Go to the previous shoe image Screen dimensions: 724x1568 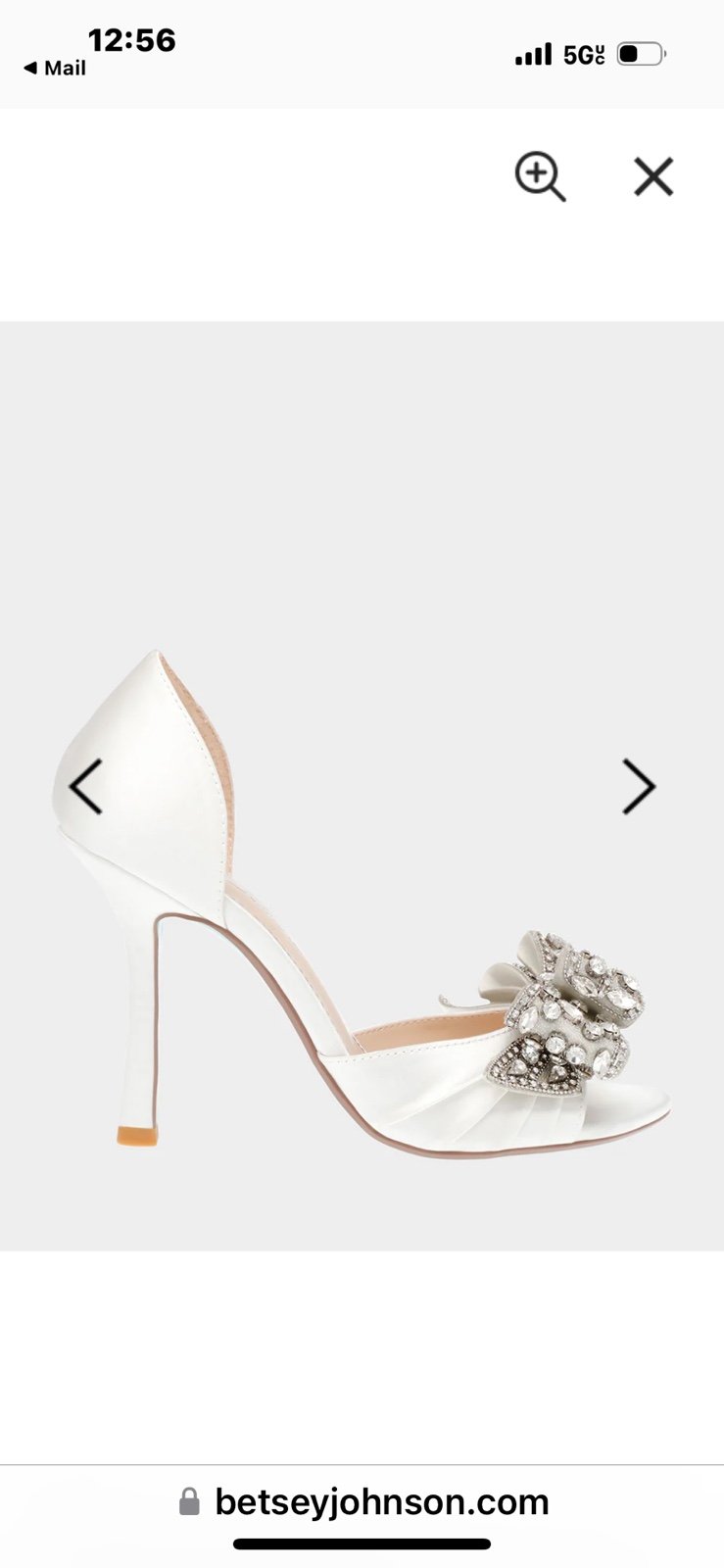pyautogui.click(x=85, y=787)
